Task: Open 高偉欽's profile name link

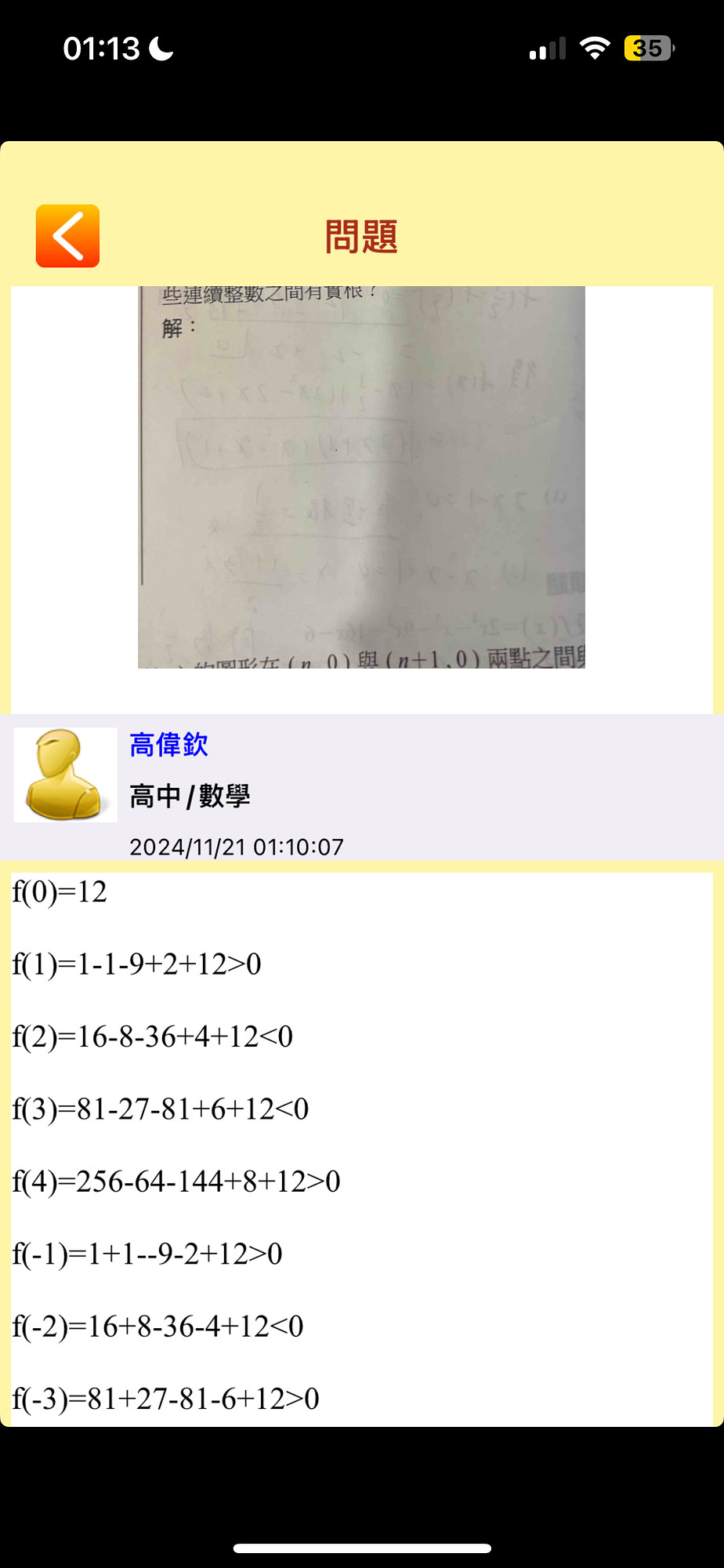Action: 168,745
